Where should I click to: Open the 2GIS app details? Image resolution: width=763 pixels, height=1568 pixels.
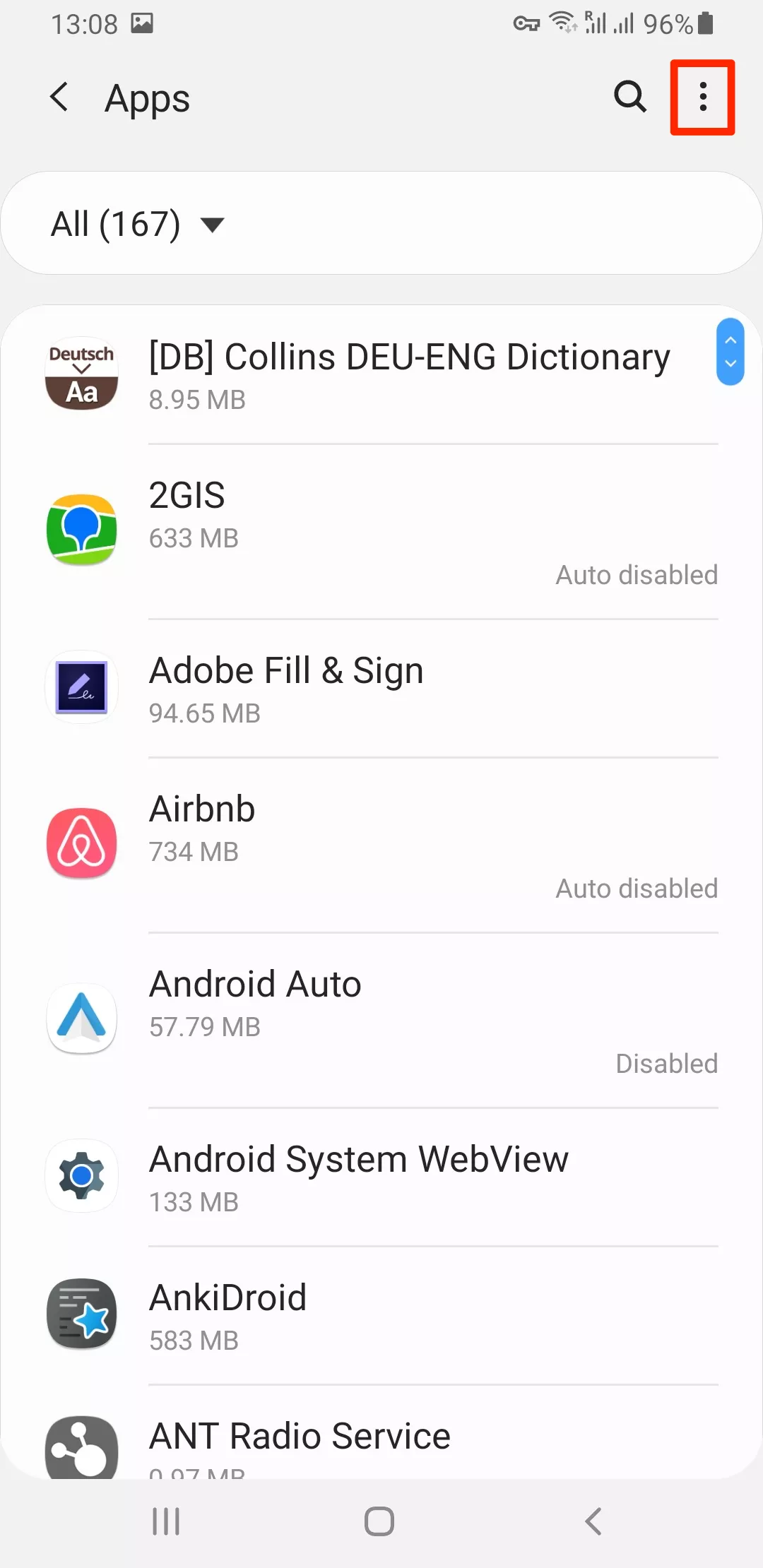[x=381, y=531]
